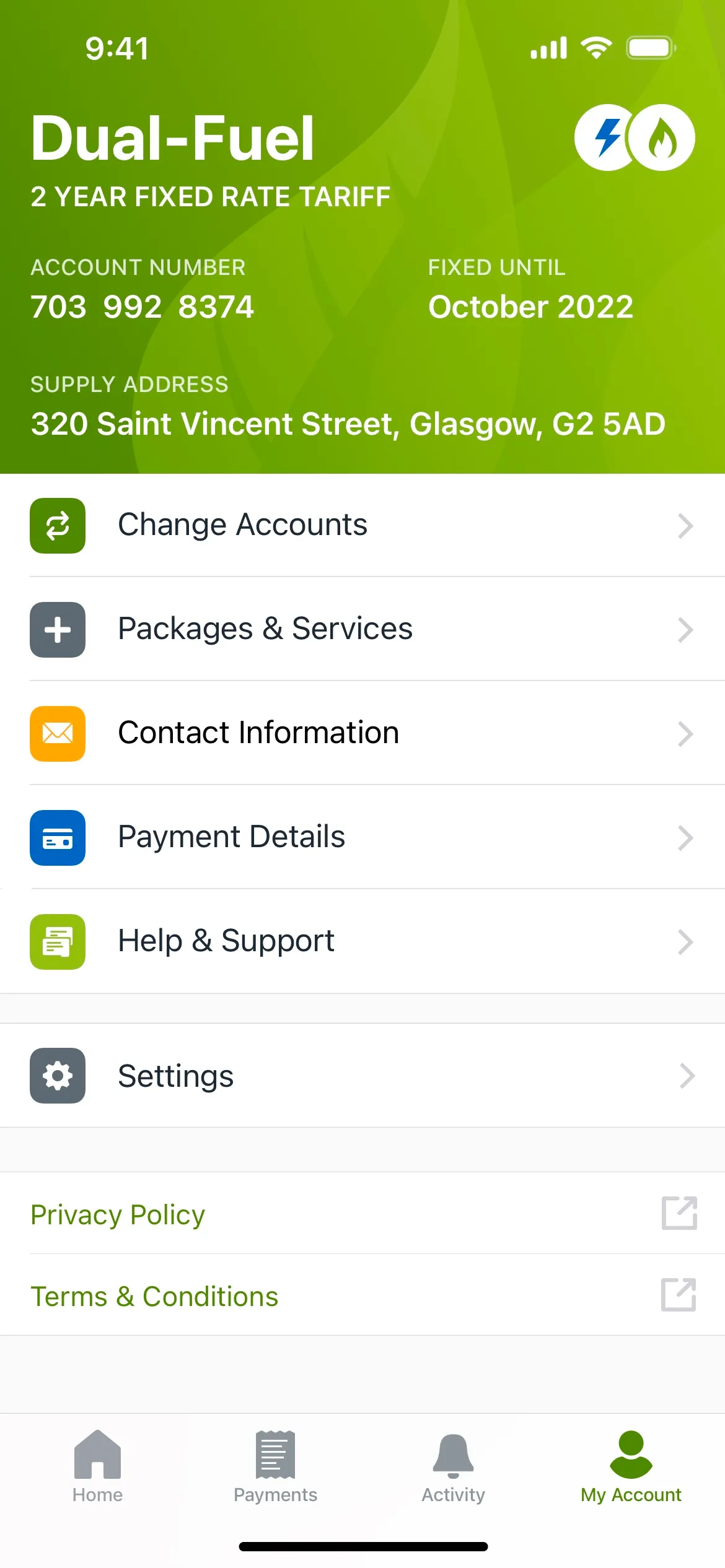725x1568 pixels.
Task: Go to Packages & Services
Action: click(x=362, y=629)
